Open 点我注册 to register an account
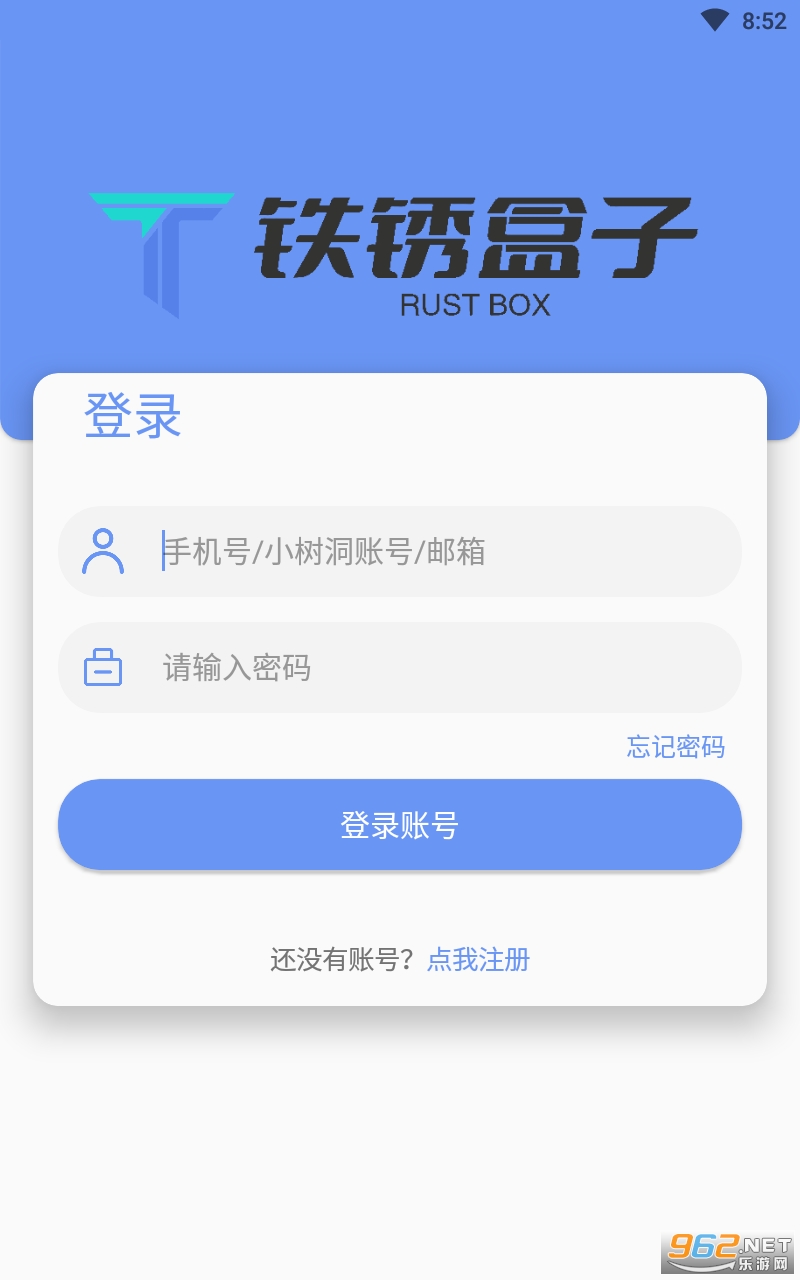The image size is (800, 1280). pos(478,960)
